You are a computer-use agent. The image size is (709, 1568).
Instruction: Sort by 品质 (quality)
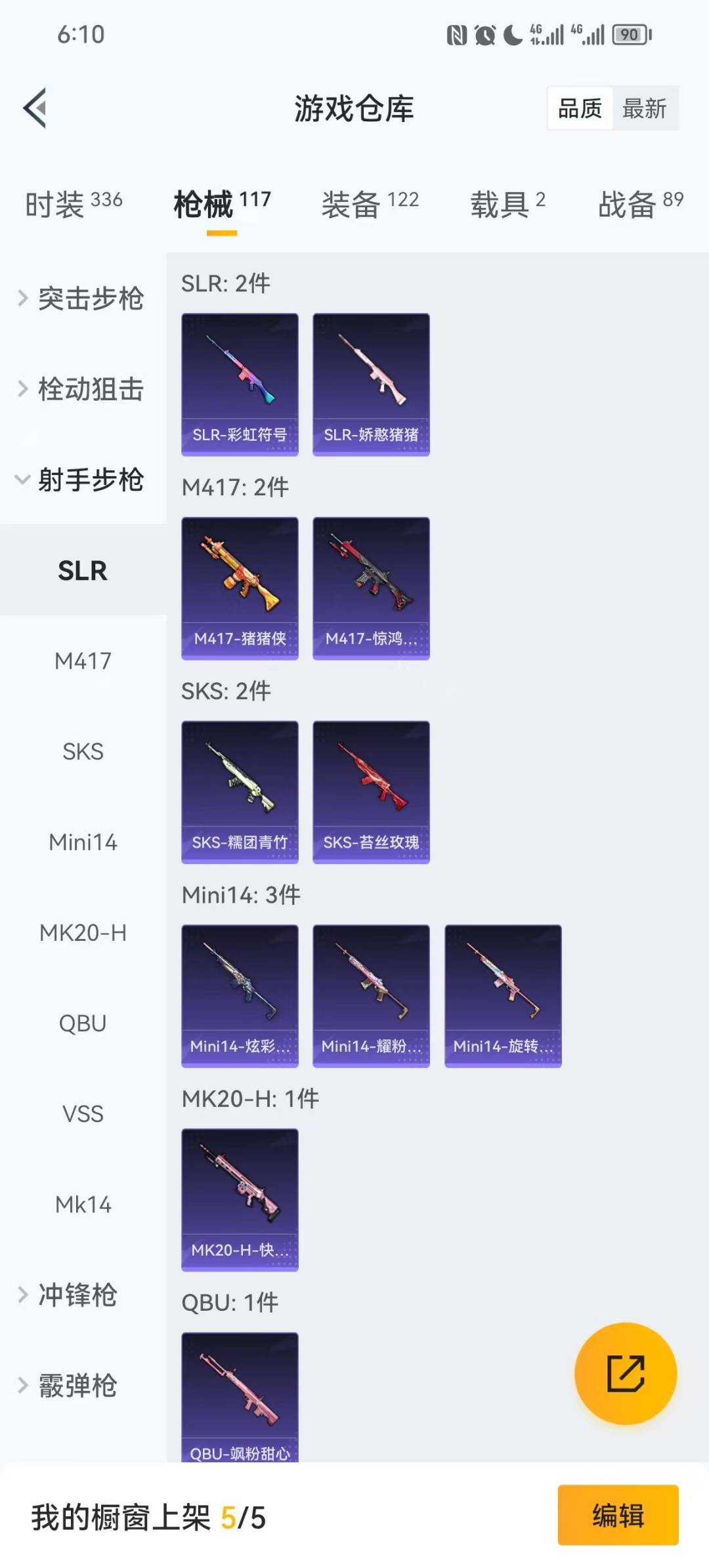pos(580,108)
